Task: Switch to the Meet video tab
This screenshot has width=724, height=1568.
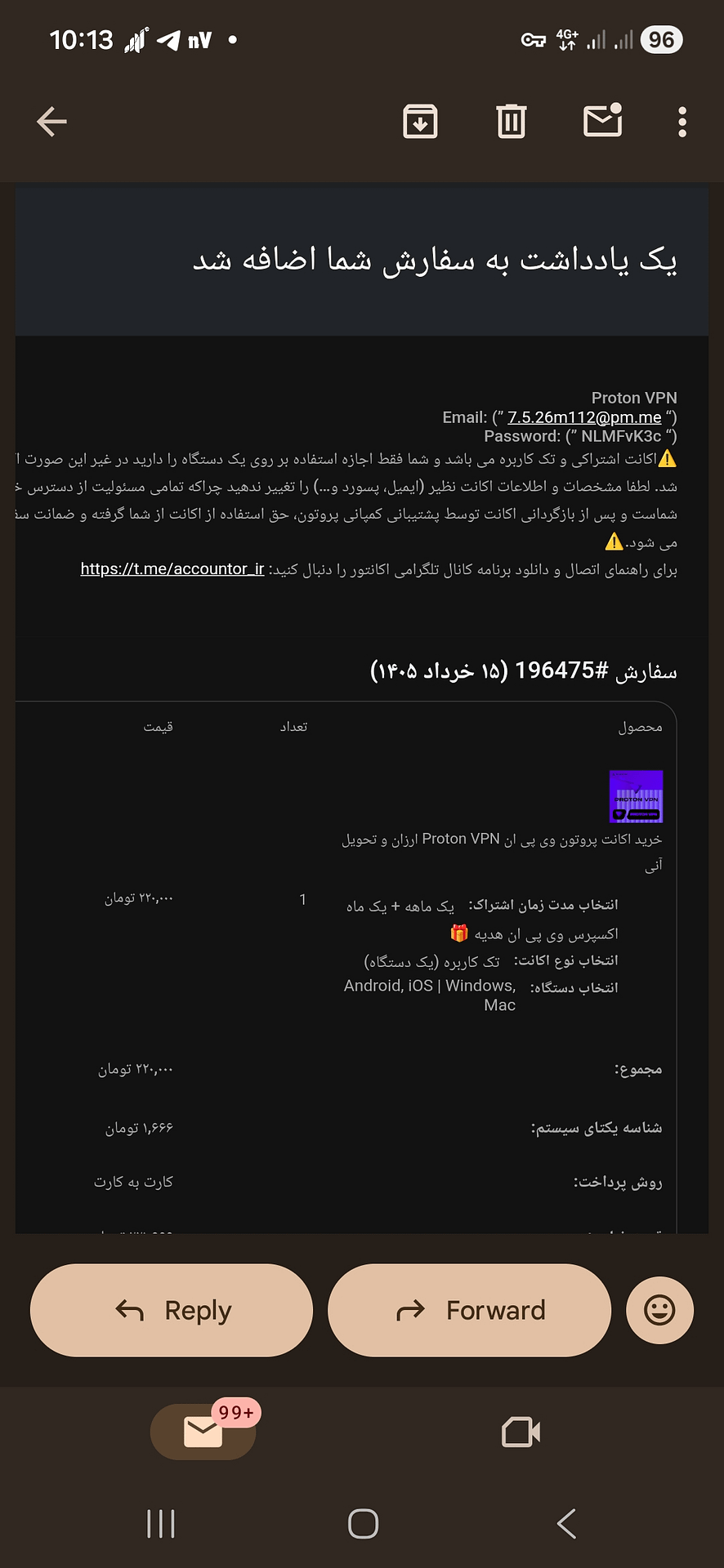Action: [521, 1432]
